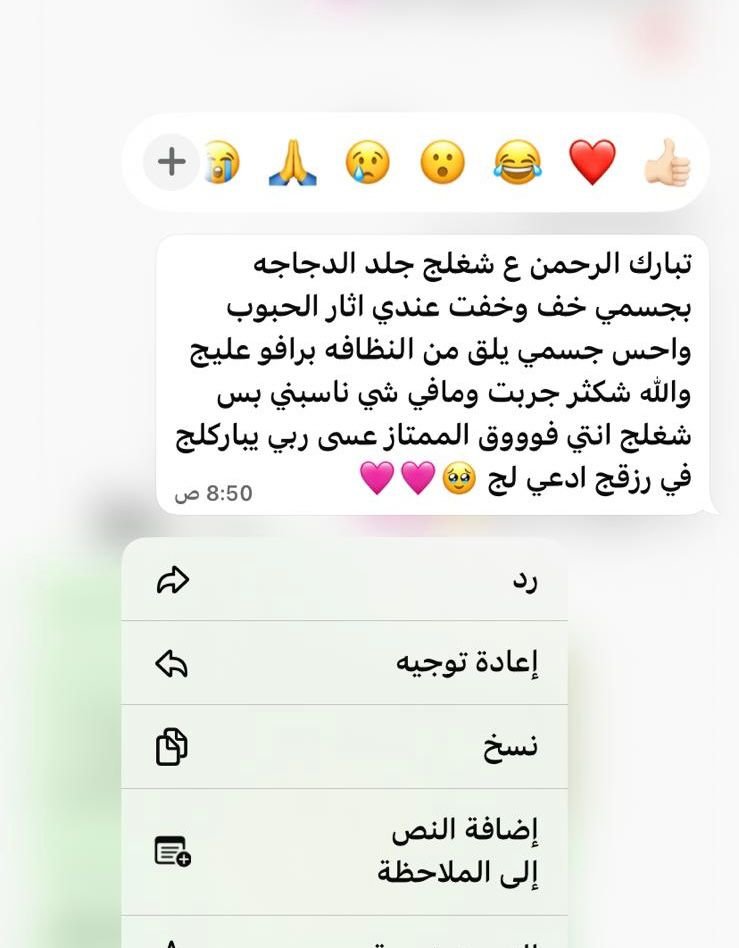
Task: Select إضافة النص إلى الملاحظة
Action: pyautogui.click(x=345, y=851)
